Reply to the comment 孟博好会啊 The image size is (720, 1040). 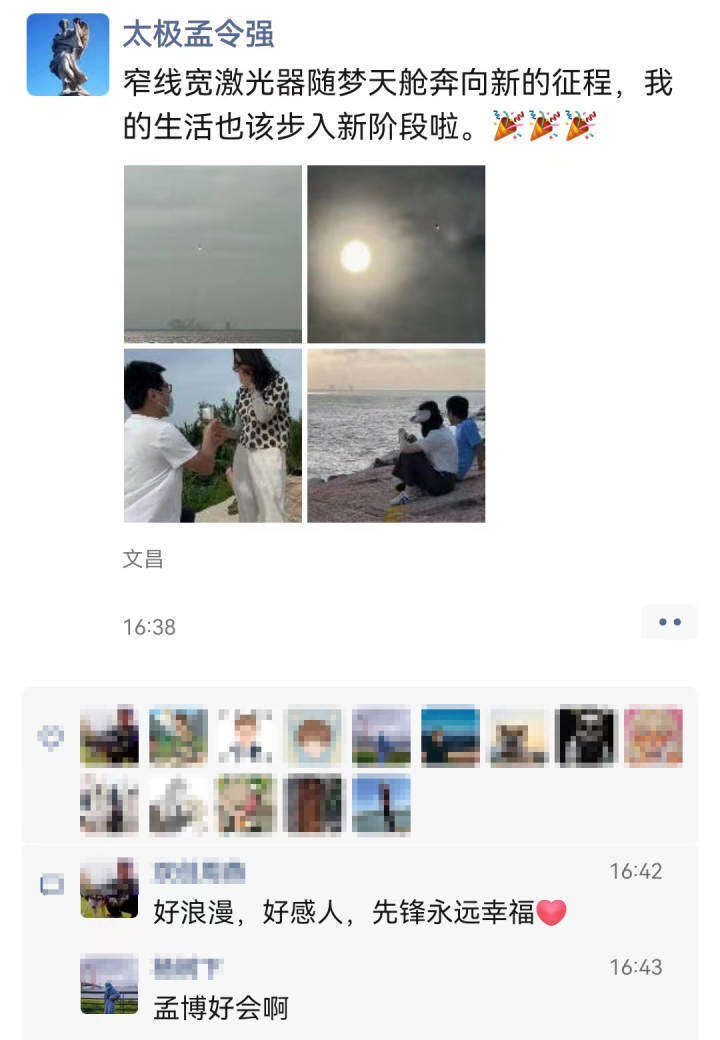point(221,1007)
